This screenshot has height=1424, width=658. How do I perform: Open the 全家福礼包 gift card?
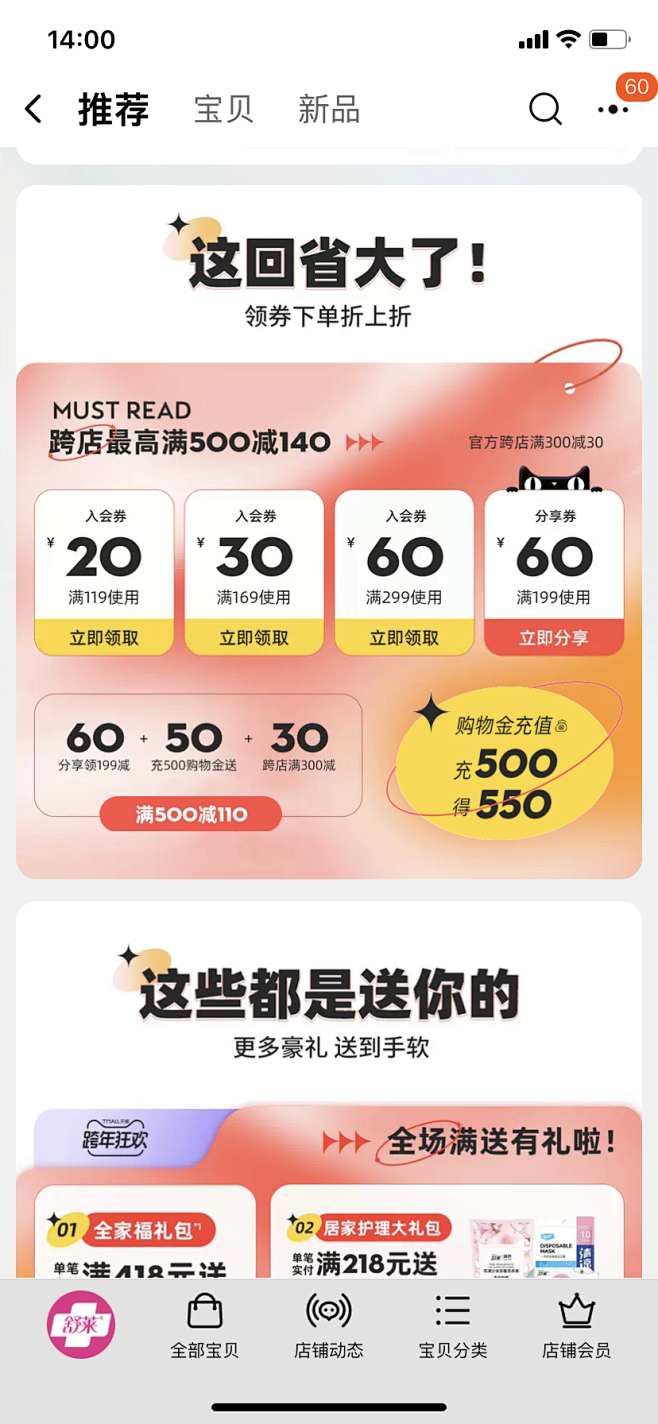tap(146, 1231)
